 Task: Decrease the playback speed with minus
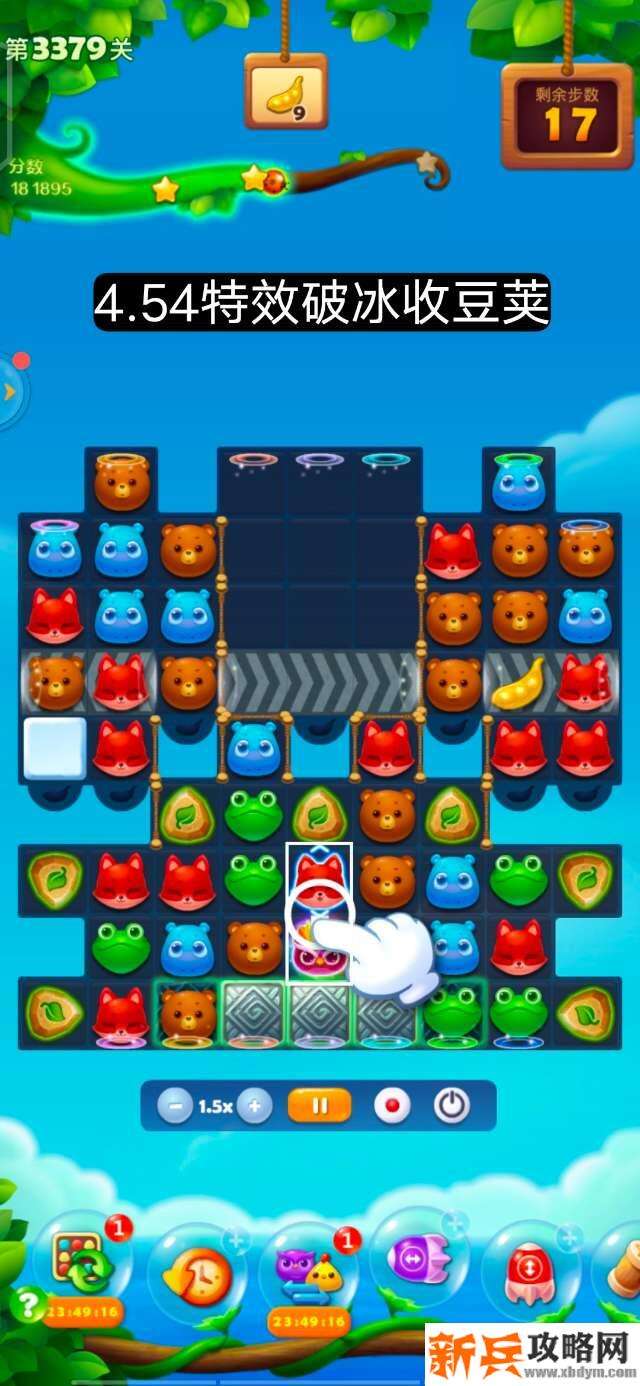click(175, 1106)
